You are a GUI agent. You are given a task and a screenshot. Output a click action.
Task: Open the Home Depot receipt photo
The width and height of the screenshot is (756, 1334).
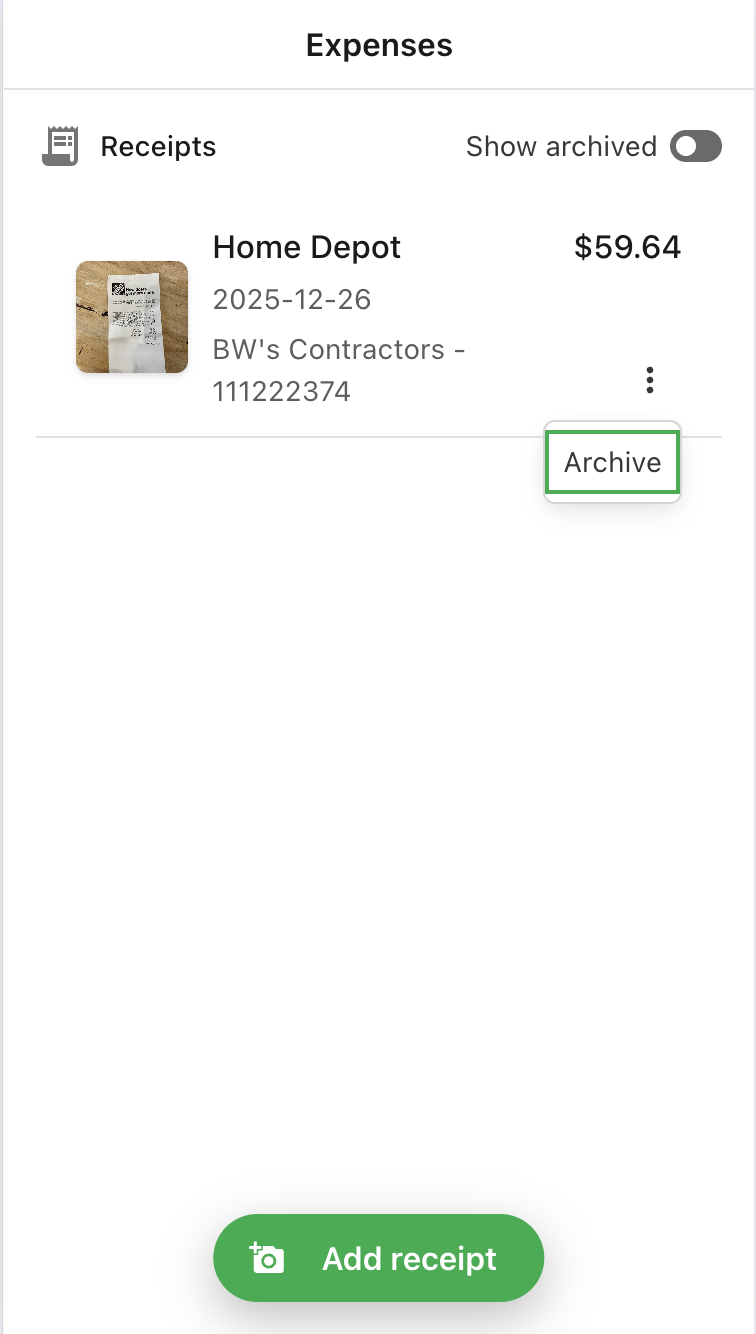[132, 317]
